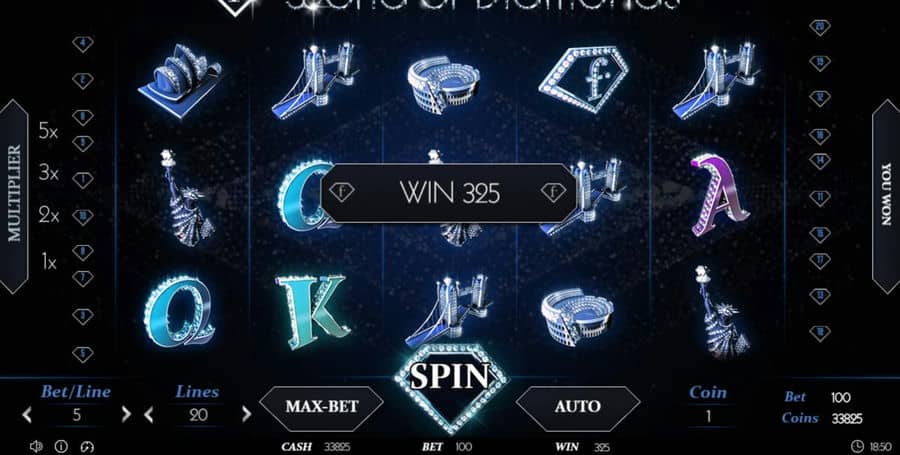Viewport: 900px width, 455px height.
Task: Open the info icon
Action: [x=61, y=445]
